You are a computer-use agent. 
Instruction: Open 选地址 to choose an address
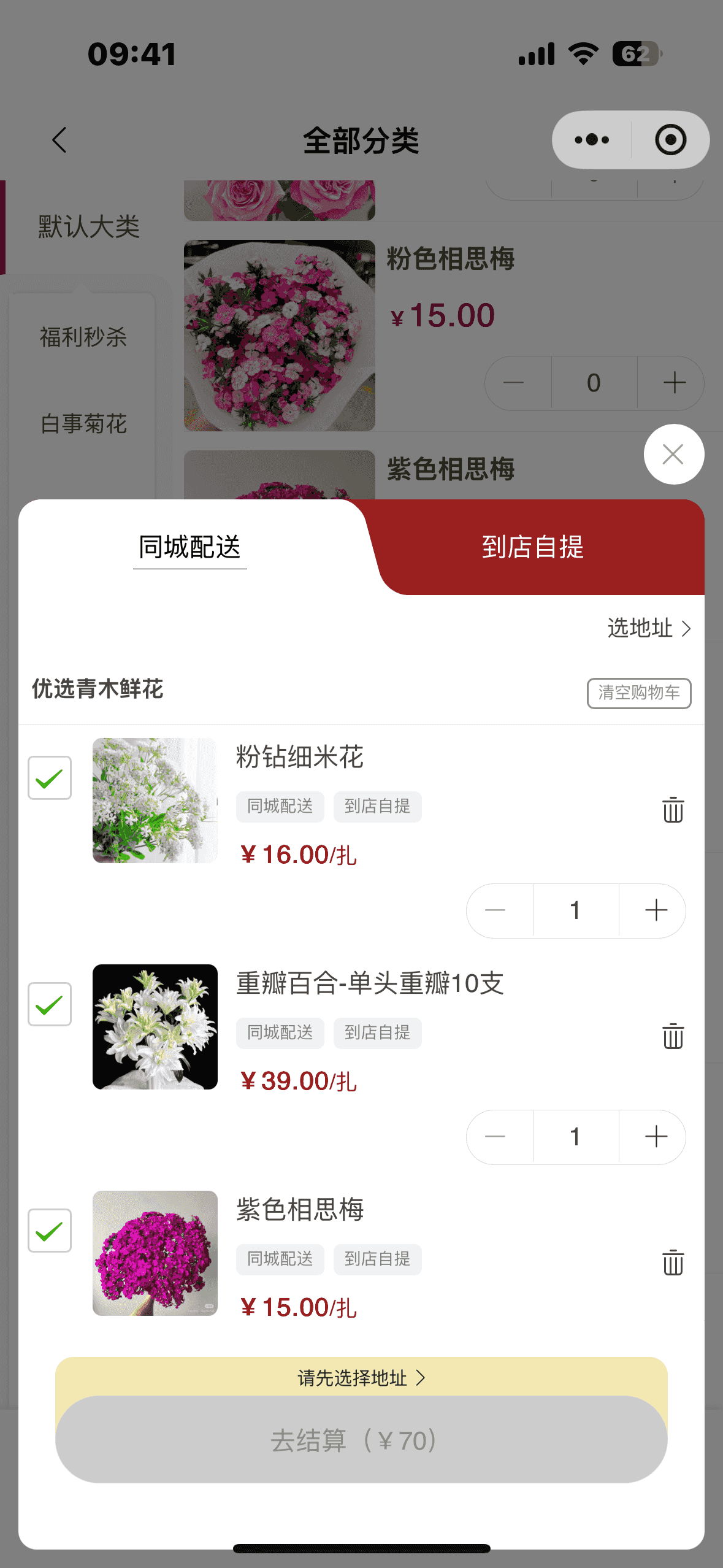coord(649,628)
